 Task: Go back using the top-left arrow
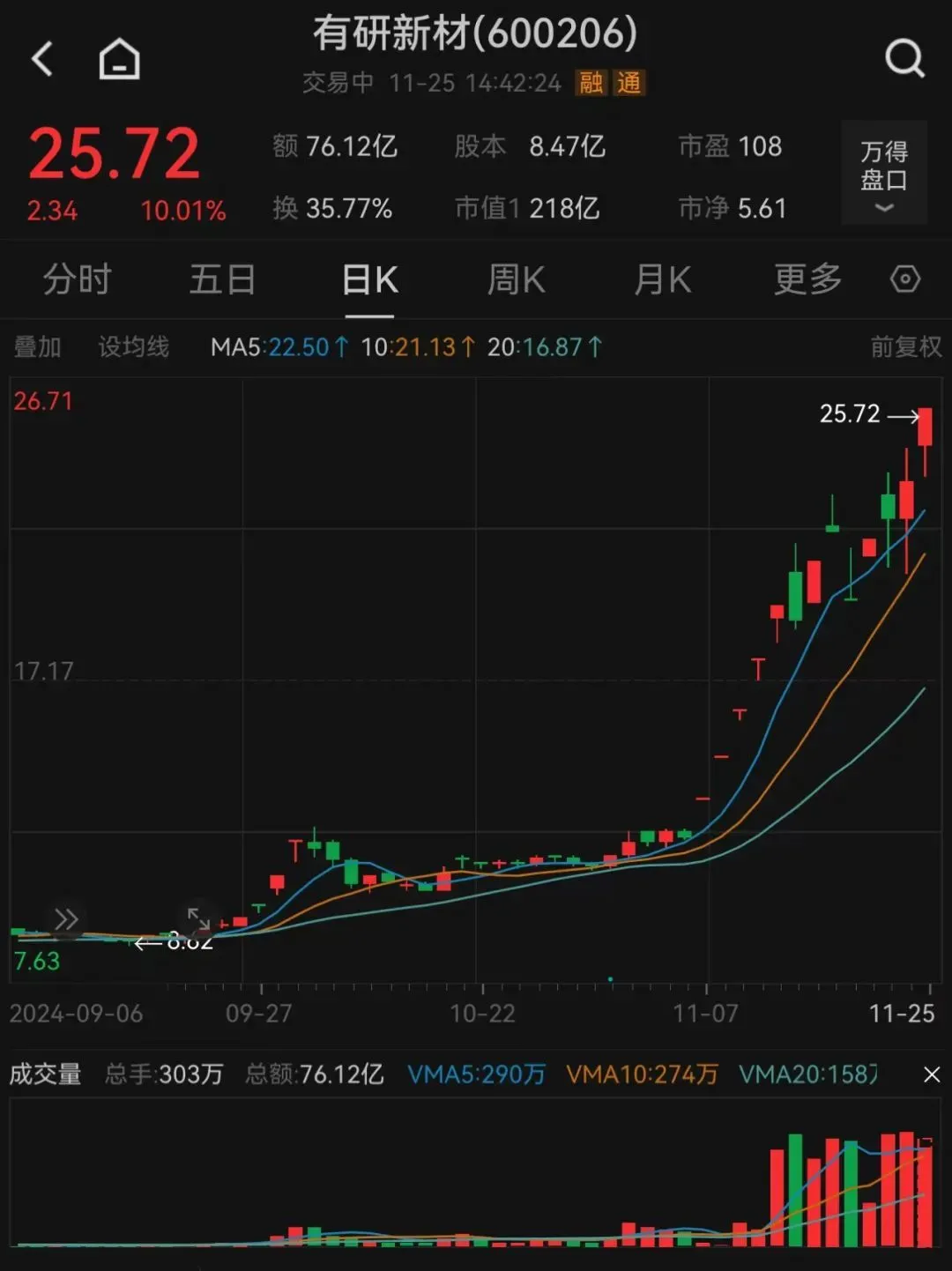click(42, 60)
